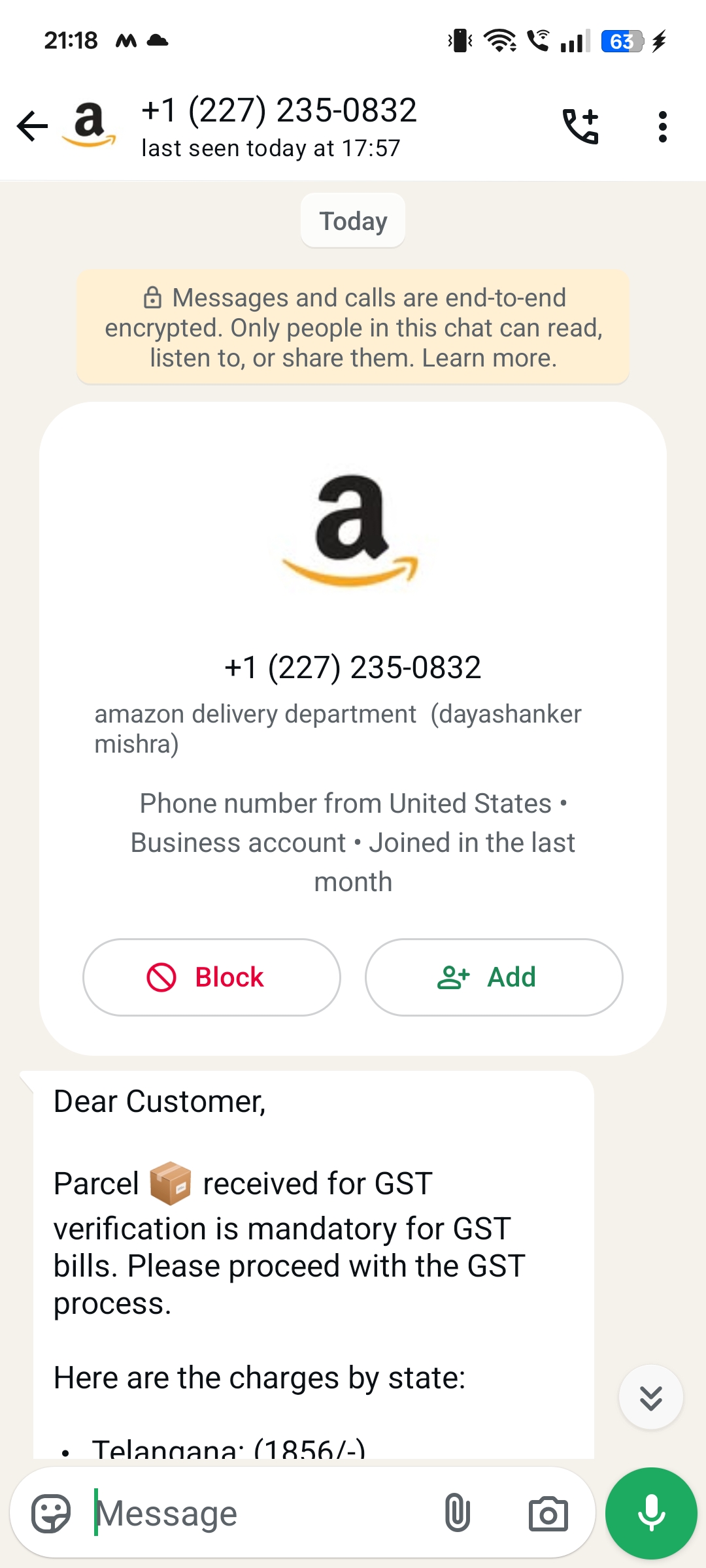This screenshot has width=706, height=1568.
Task: Open contact info for +1 (227) 235-0832
Action: tap(279, 126)
